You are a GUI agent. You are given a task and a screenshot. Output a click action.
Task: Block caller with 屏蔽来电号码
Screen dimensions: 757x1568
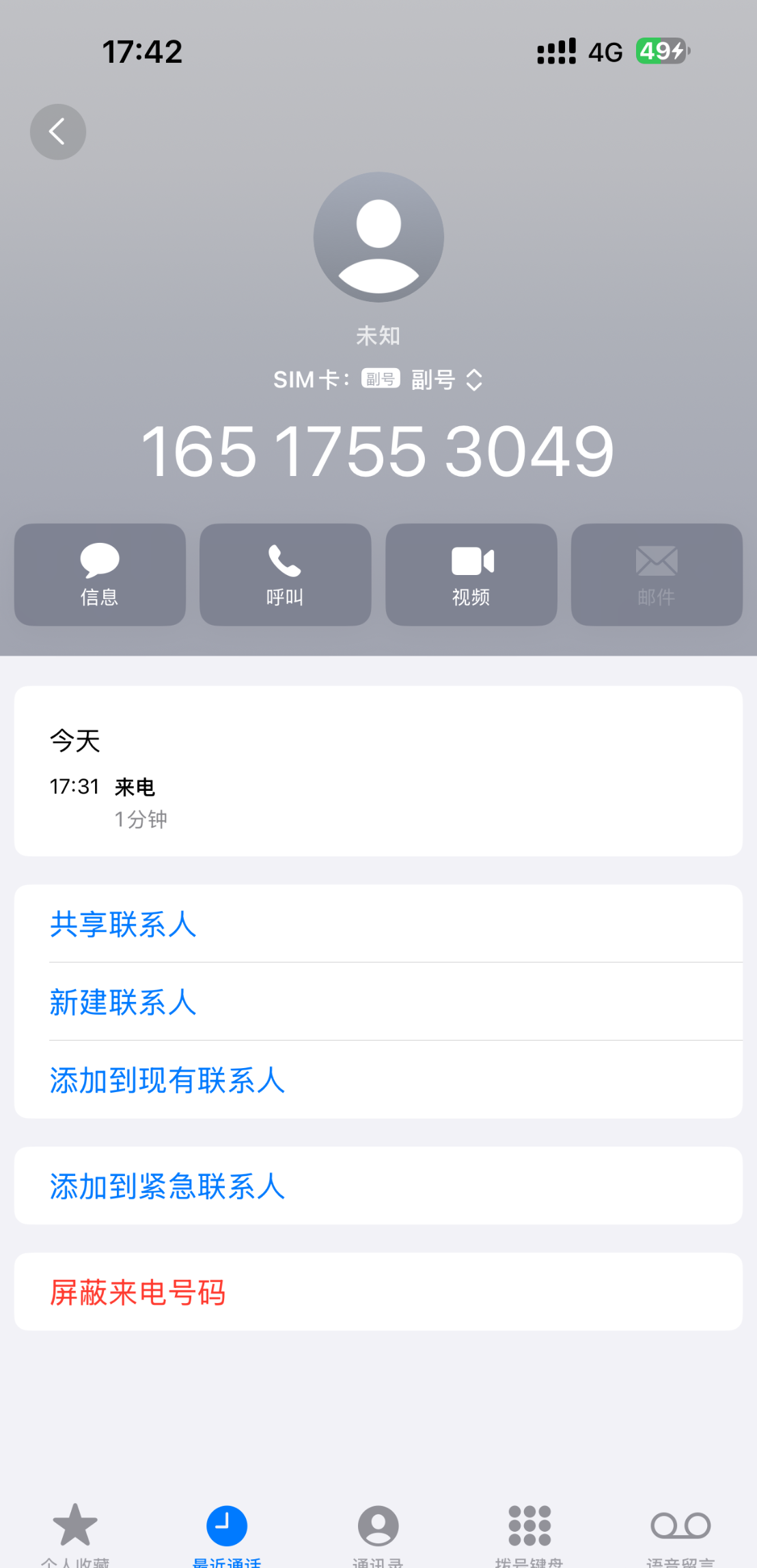point(137,1292)
